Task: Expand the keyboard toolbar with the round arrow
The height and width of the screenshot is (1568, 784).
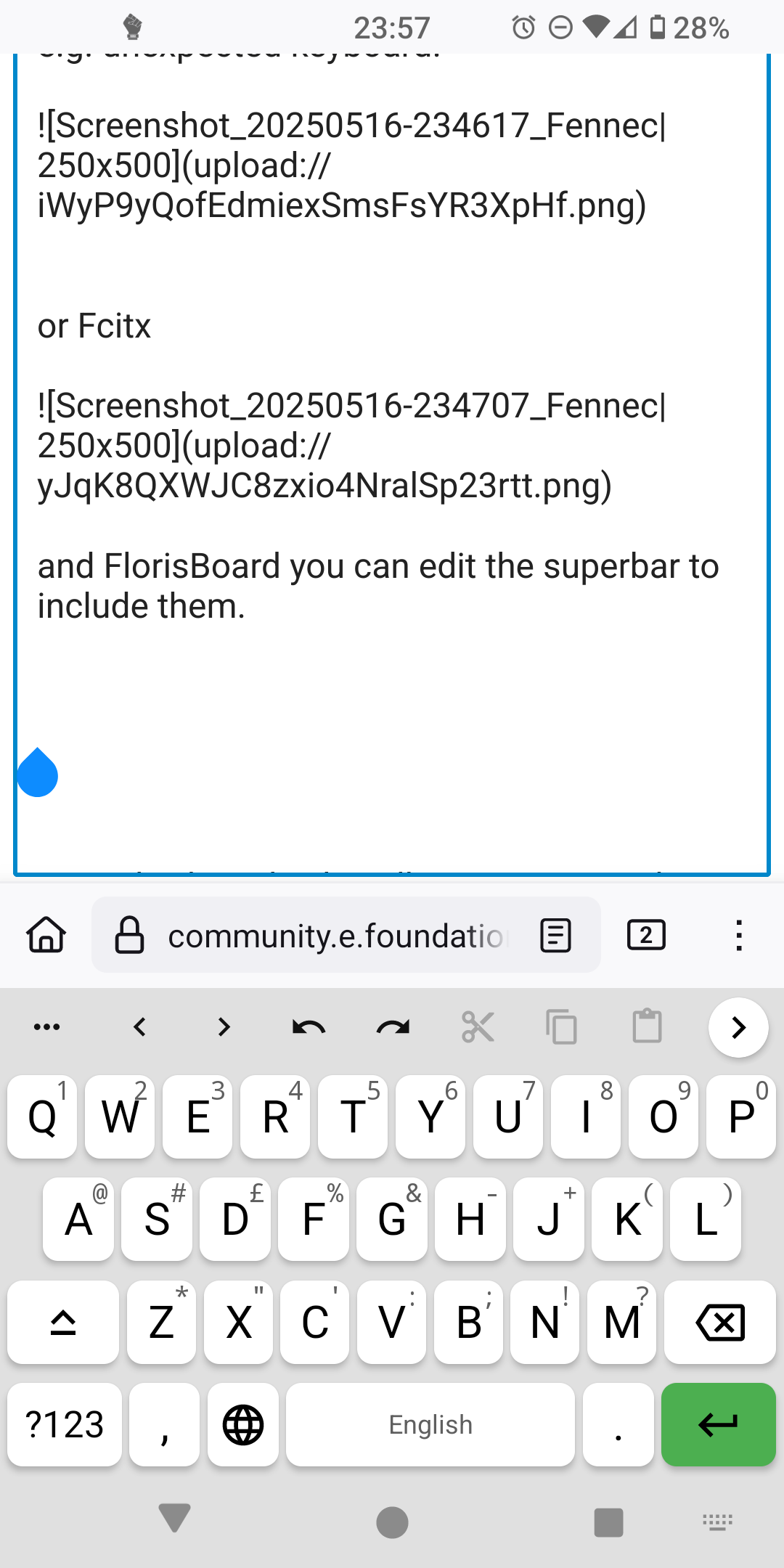Action: 738,1027
